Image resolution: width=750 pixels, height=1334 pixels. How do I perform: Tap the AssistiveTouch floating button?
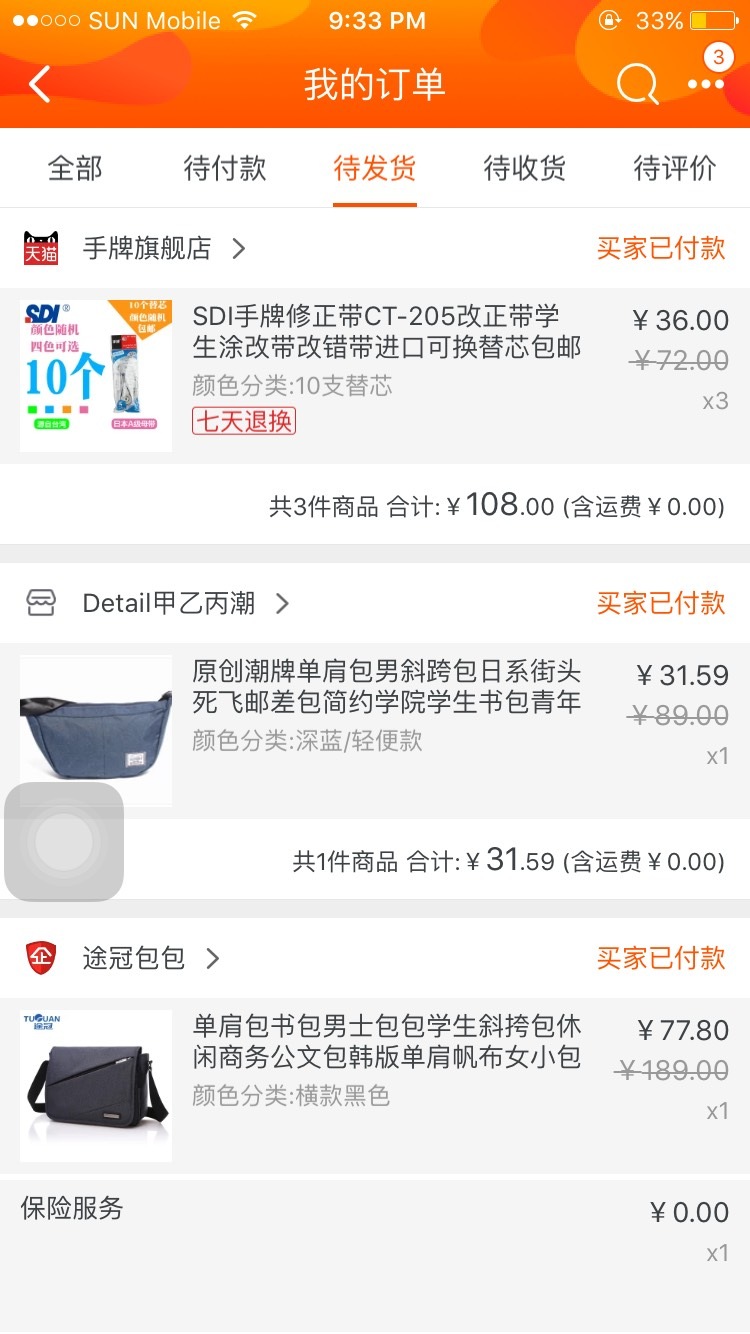[x=64, y=842]
